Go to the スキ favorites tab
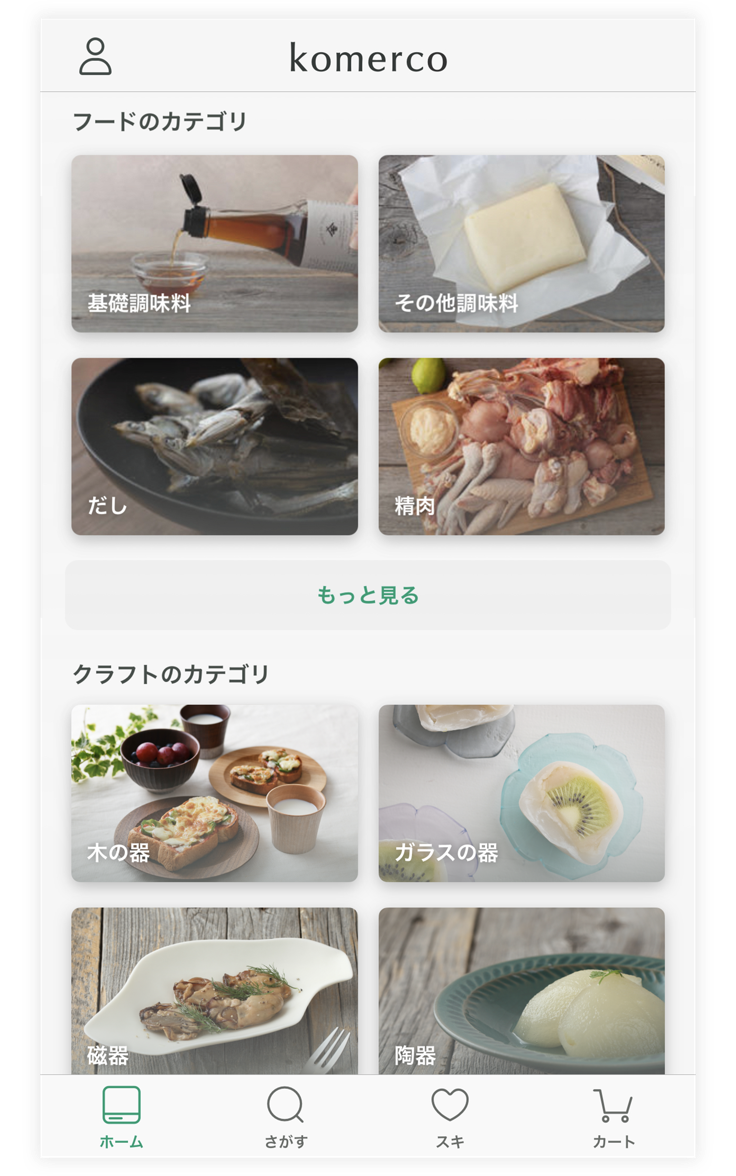This screenshot has width=736, height=1176. click(x=449, y=1117)
